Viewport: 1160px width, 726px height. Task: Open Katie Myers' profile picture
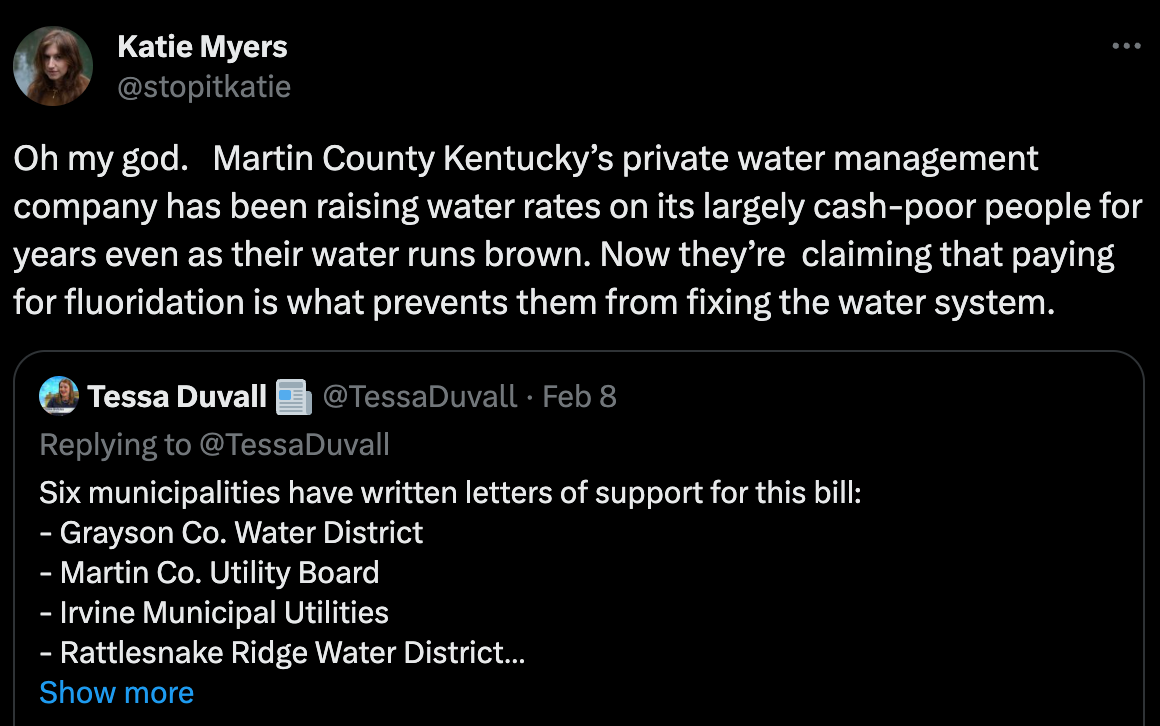[x=53, y=66]
